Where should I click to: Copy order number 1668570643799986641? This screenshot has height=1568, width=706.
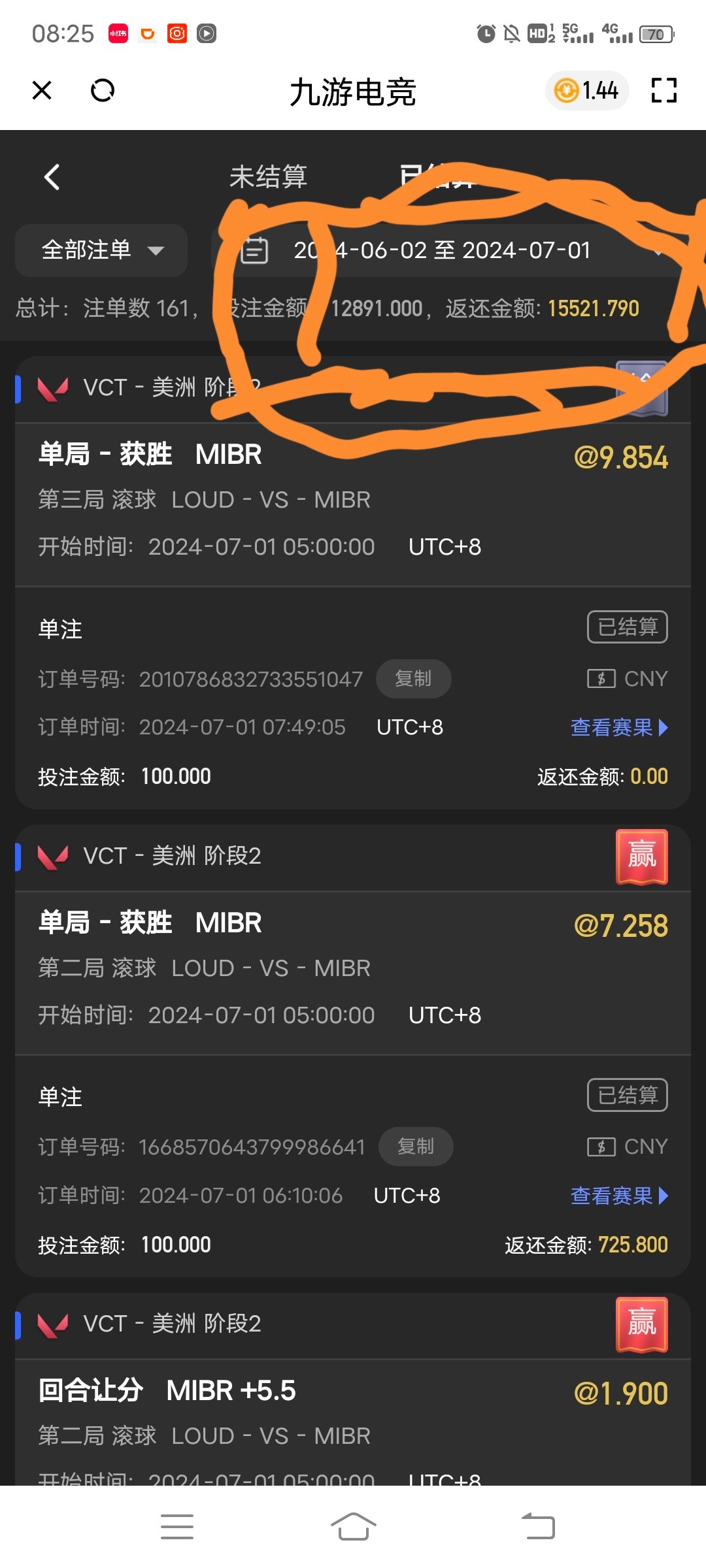tap(416, 1147)
